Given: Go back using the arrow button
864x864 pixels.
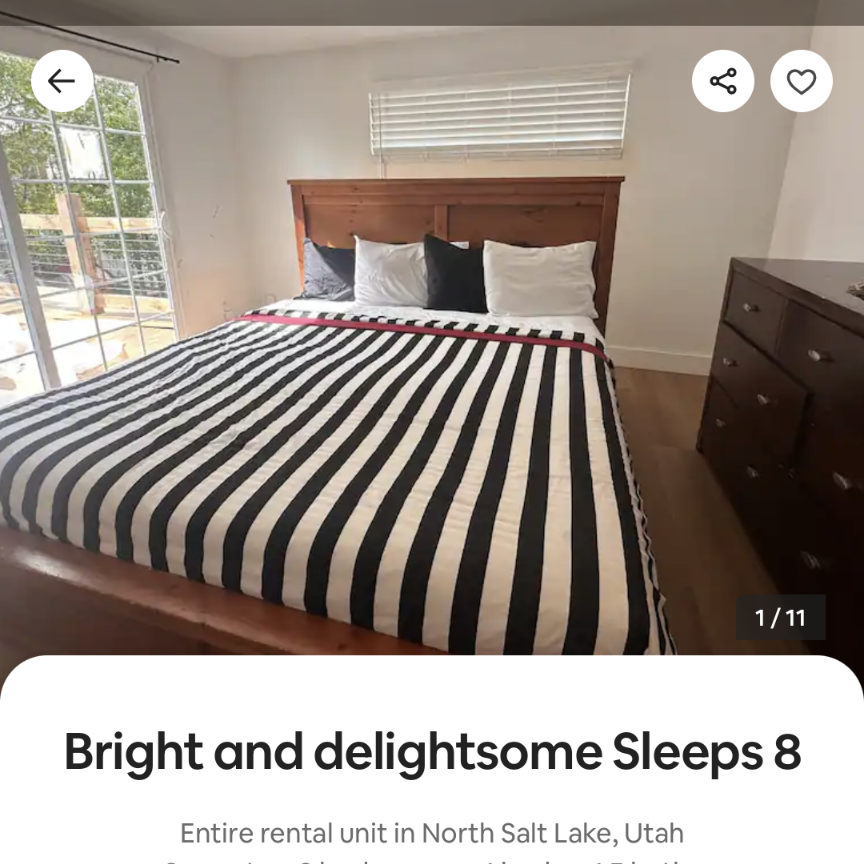Looking at the screenshot, I should pyautogui.click(x=62, y=81).
